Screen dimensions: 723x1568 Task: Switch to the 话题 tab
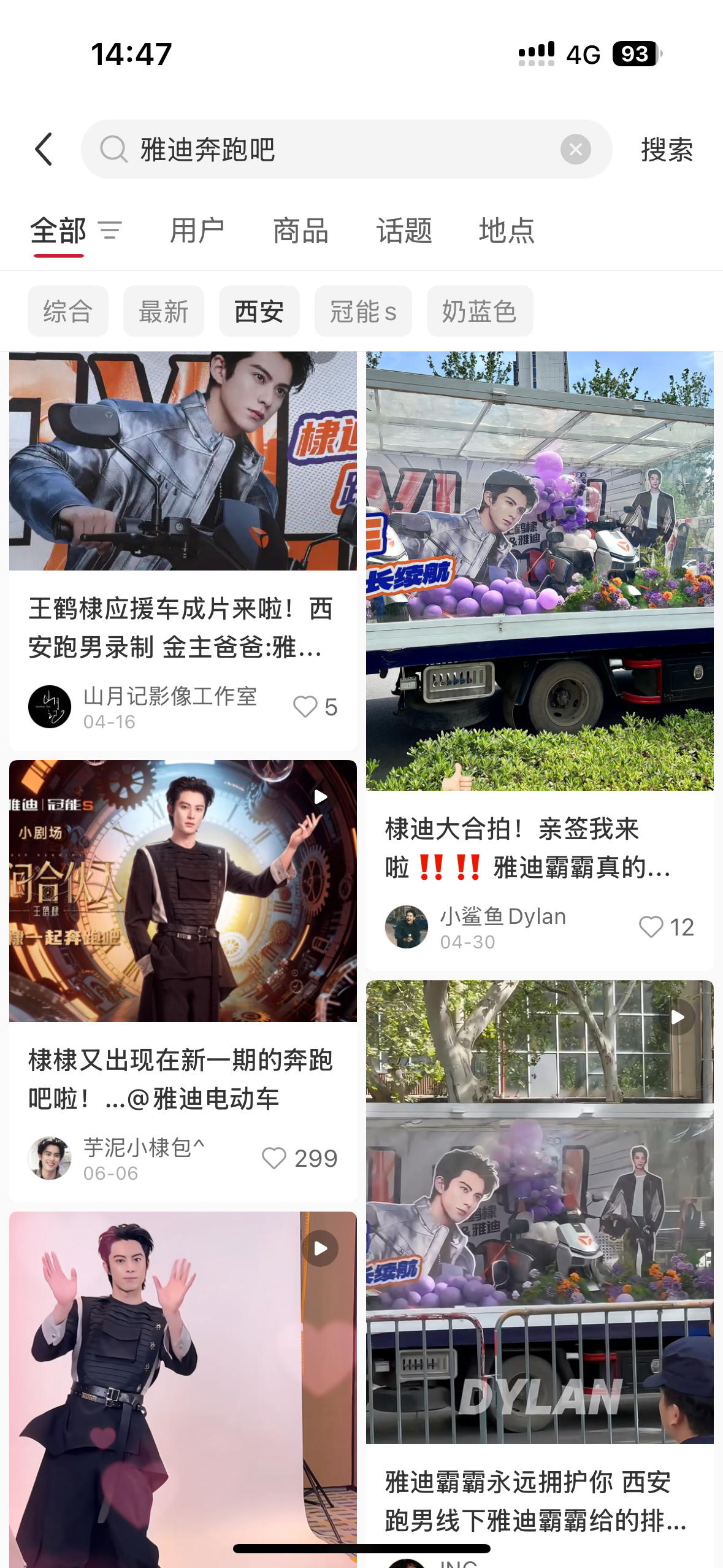404,231
